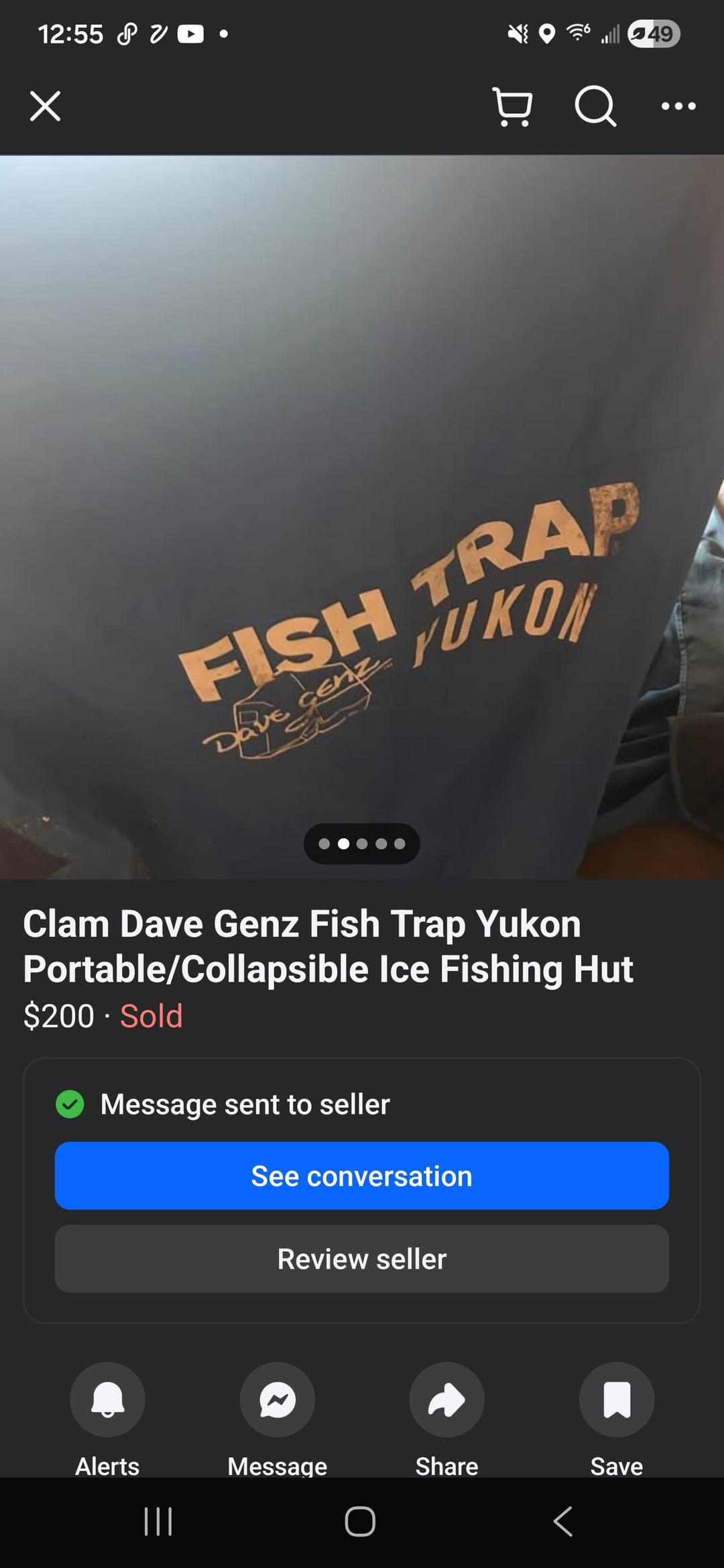Review the seller
This screenshot has height=1568, width=724.
coord(362,1259)
